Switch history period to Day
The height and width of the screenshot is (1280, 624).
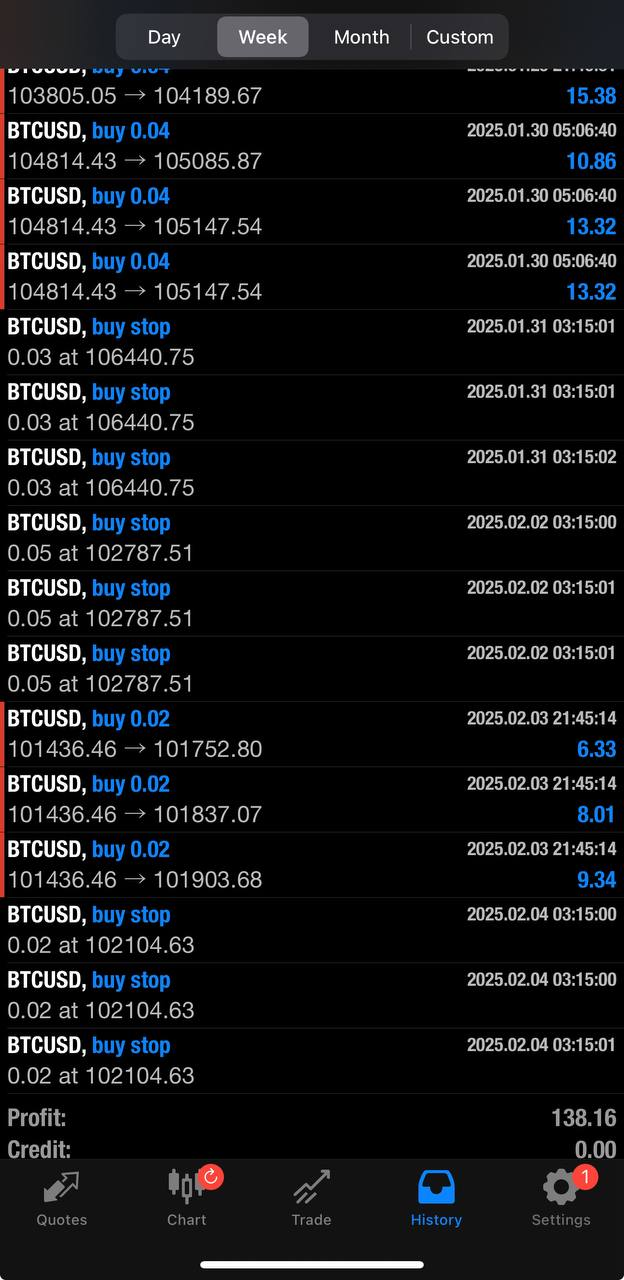point(164,37)
